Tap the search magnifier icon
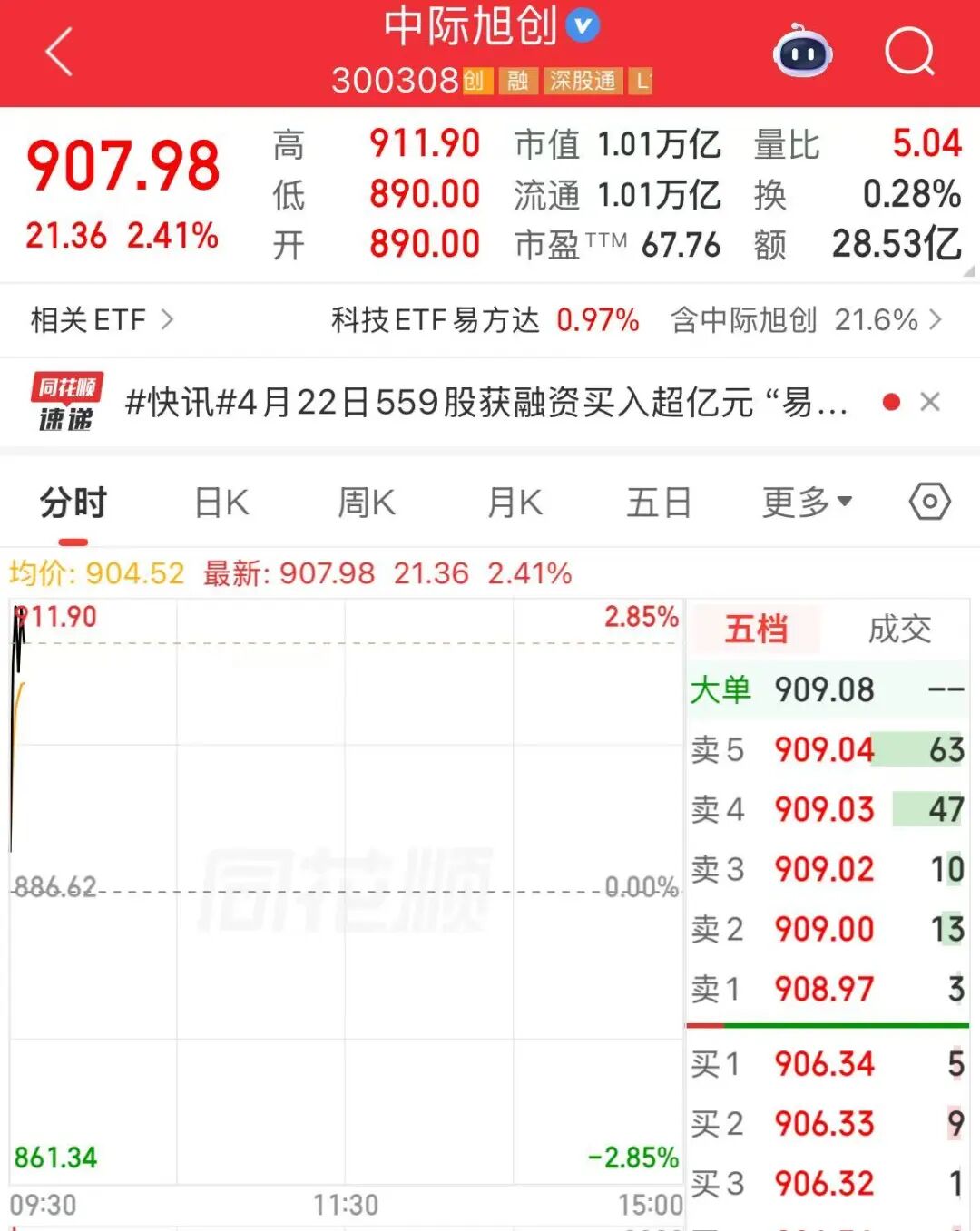 point(909,52)
